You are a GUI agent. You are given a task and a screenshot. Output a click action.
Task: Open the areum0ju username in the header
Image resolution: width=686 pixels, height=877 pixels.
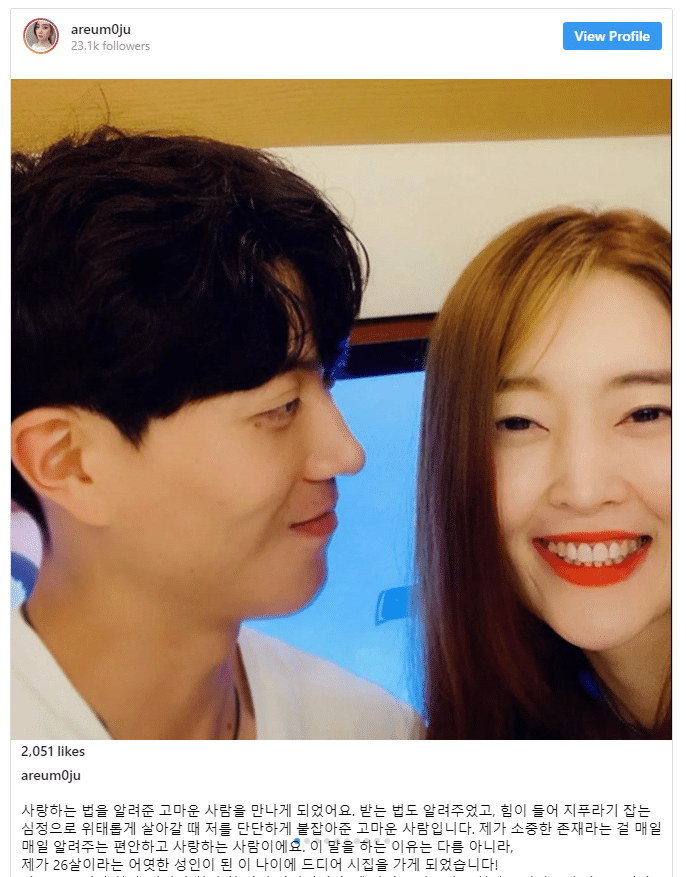101,29
